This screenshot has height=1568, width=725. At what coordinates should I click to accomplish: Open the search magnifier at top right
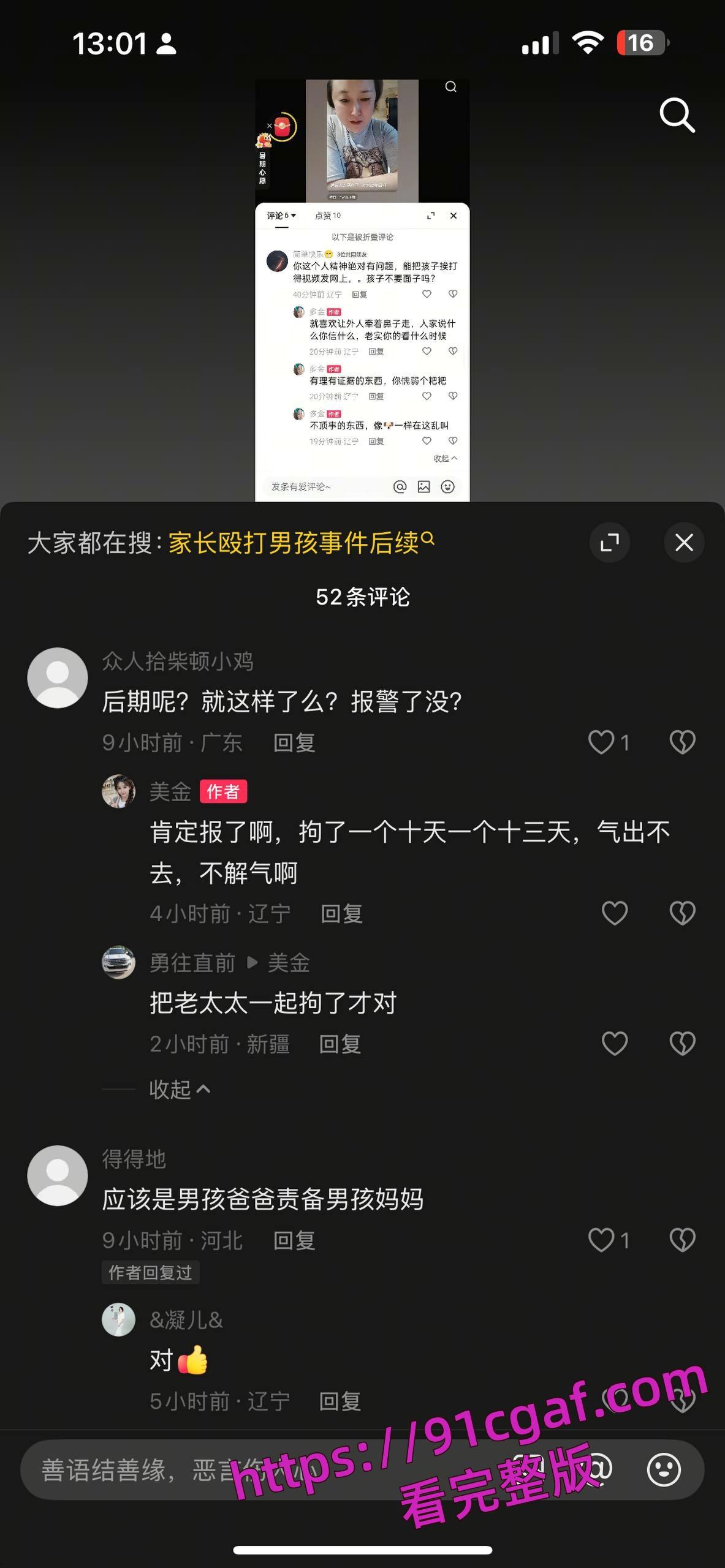677,115
